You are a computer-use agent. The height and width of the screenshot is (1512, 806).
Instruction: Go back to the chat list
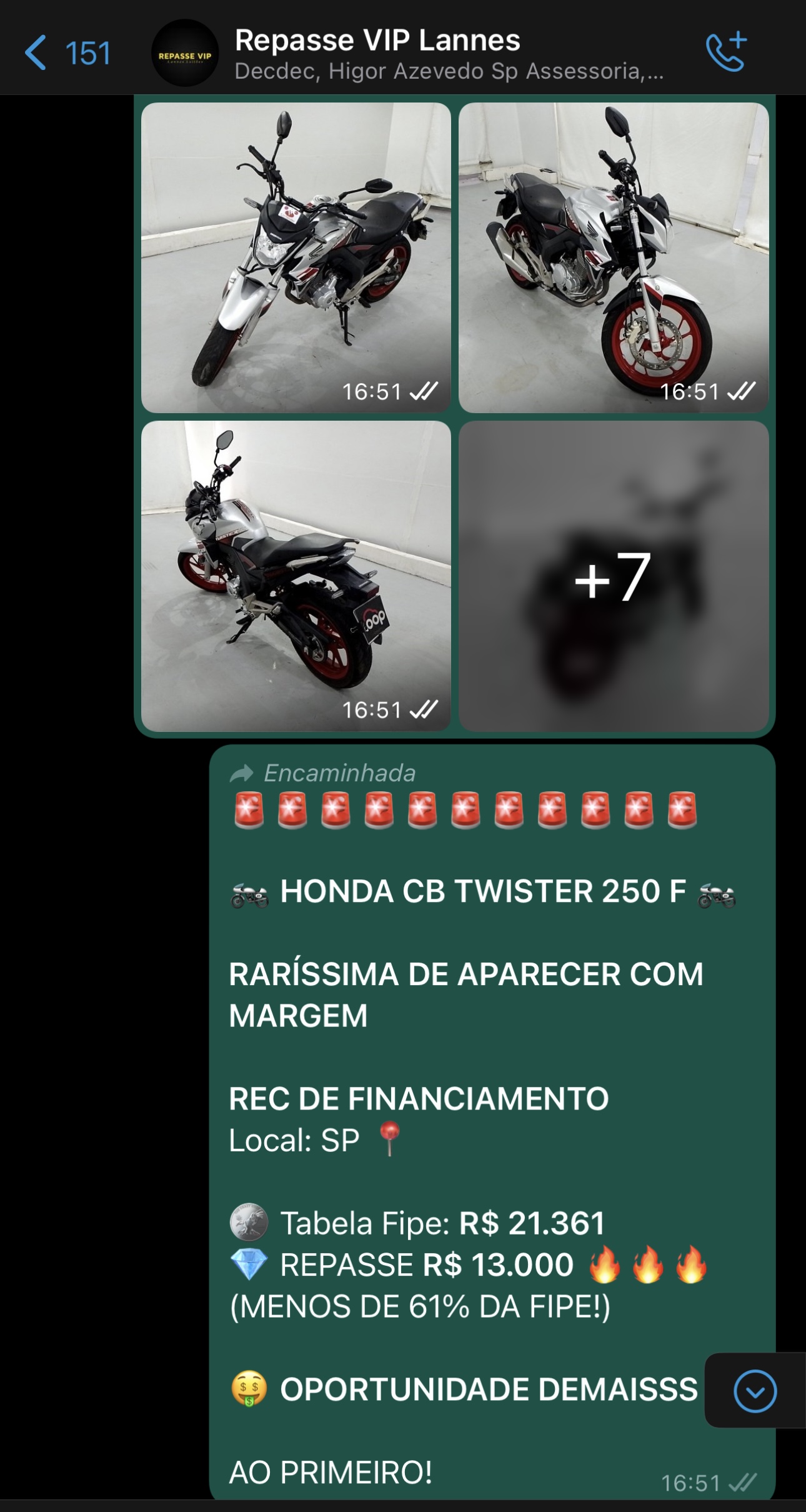coord(67,53)
